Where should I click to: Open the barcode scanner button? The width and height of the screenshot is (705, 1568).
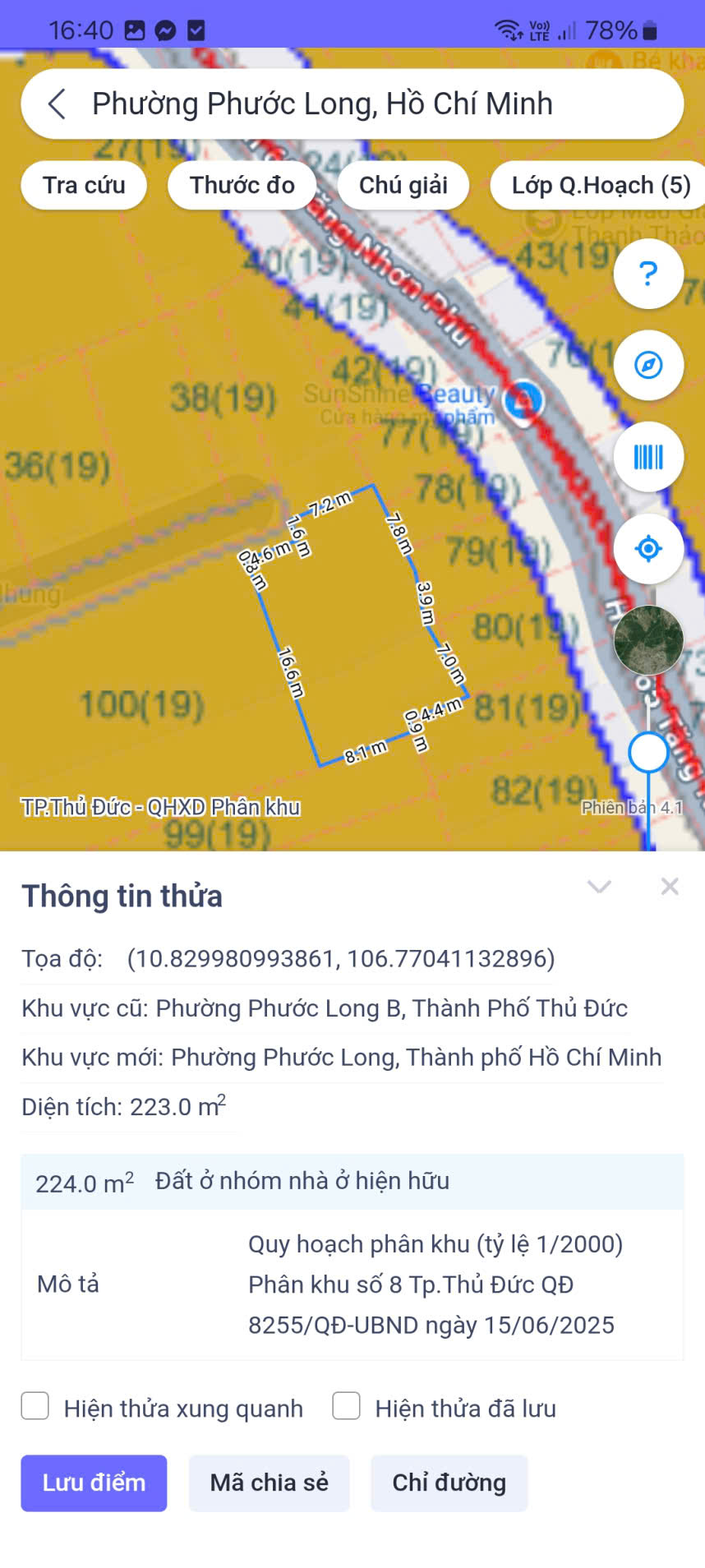pos(648,457)
